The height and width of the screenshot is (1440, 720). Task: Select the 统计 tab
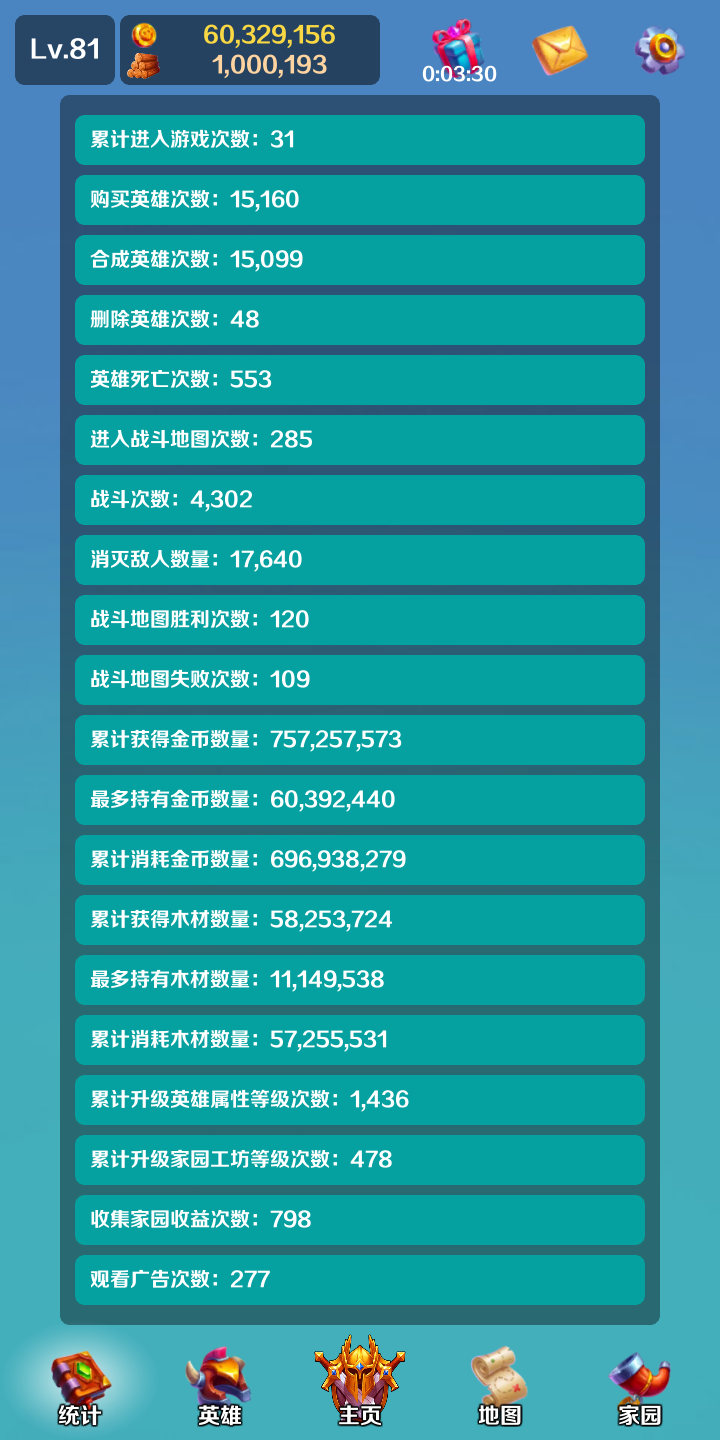pos(80,1385)
